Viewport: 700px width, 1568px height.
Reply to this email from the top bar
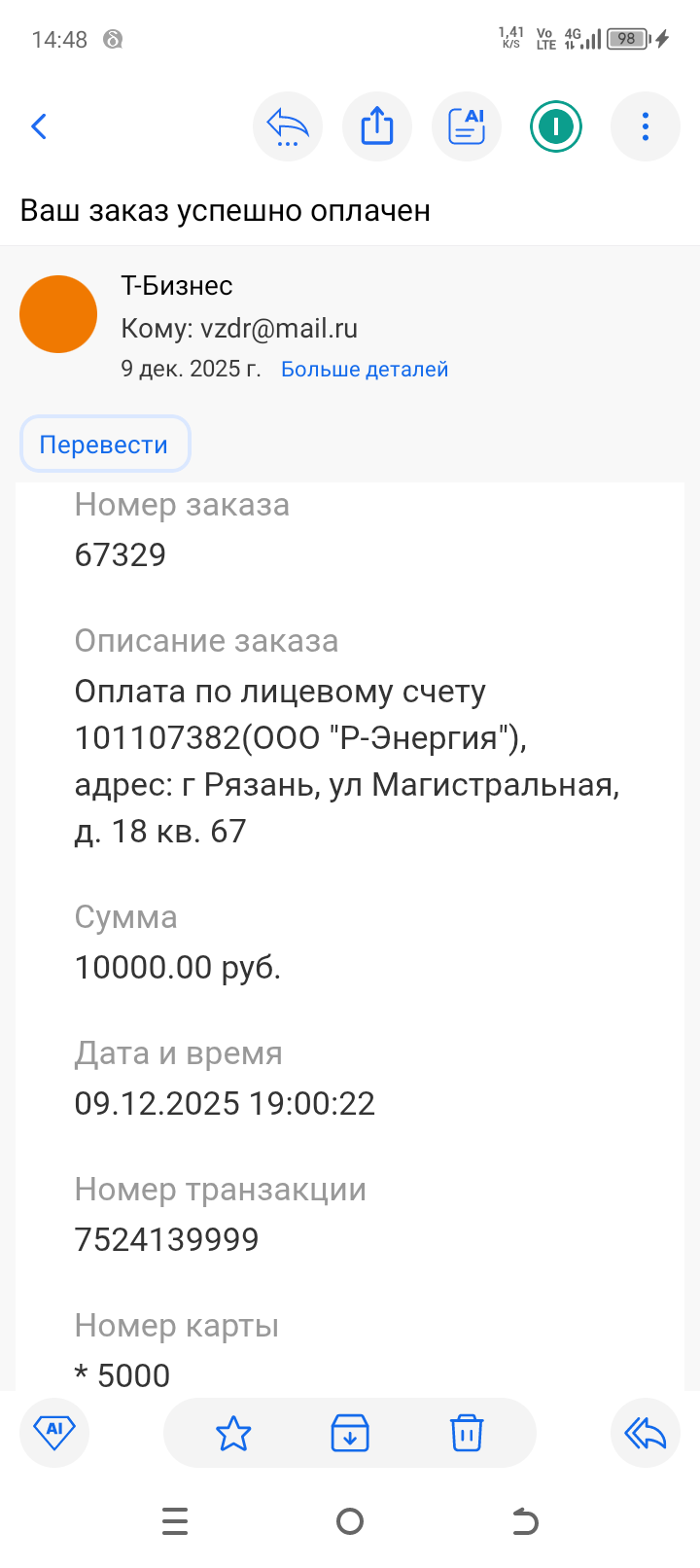288,126
